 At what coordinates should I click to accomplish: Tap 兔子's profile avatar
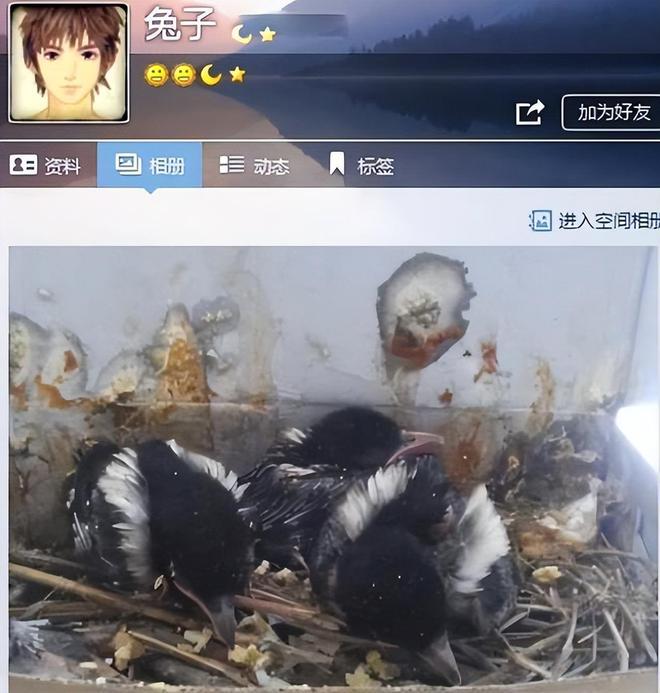tap(69, 62)
